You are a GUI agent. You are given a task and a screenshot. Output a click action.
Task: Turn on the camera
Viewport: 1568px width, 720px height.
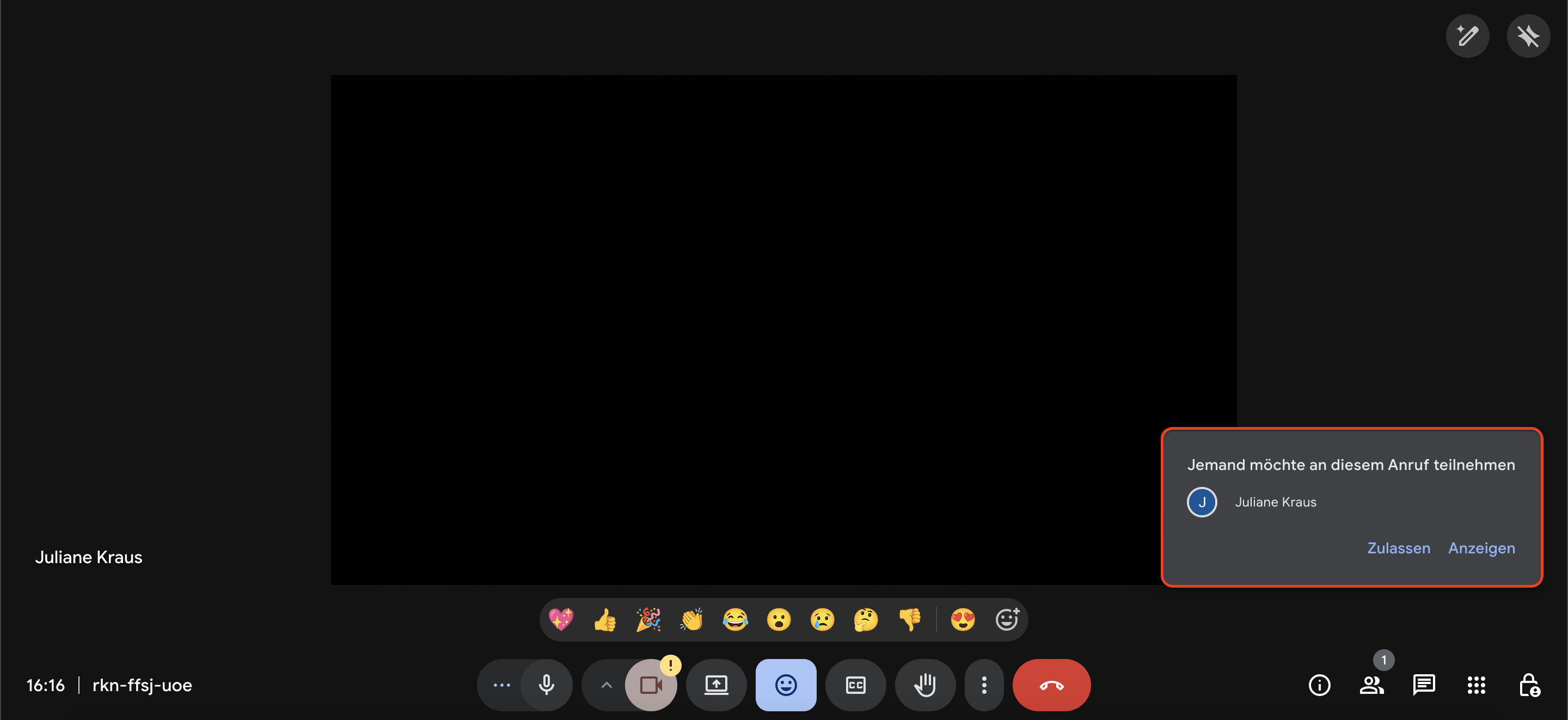click(x=650, y=685)
